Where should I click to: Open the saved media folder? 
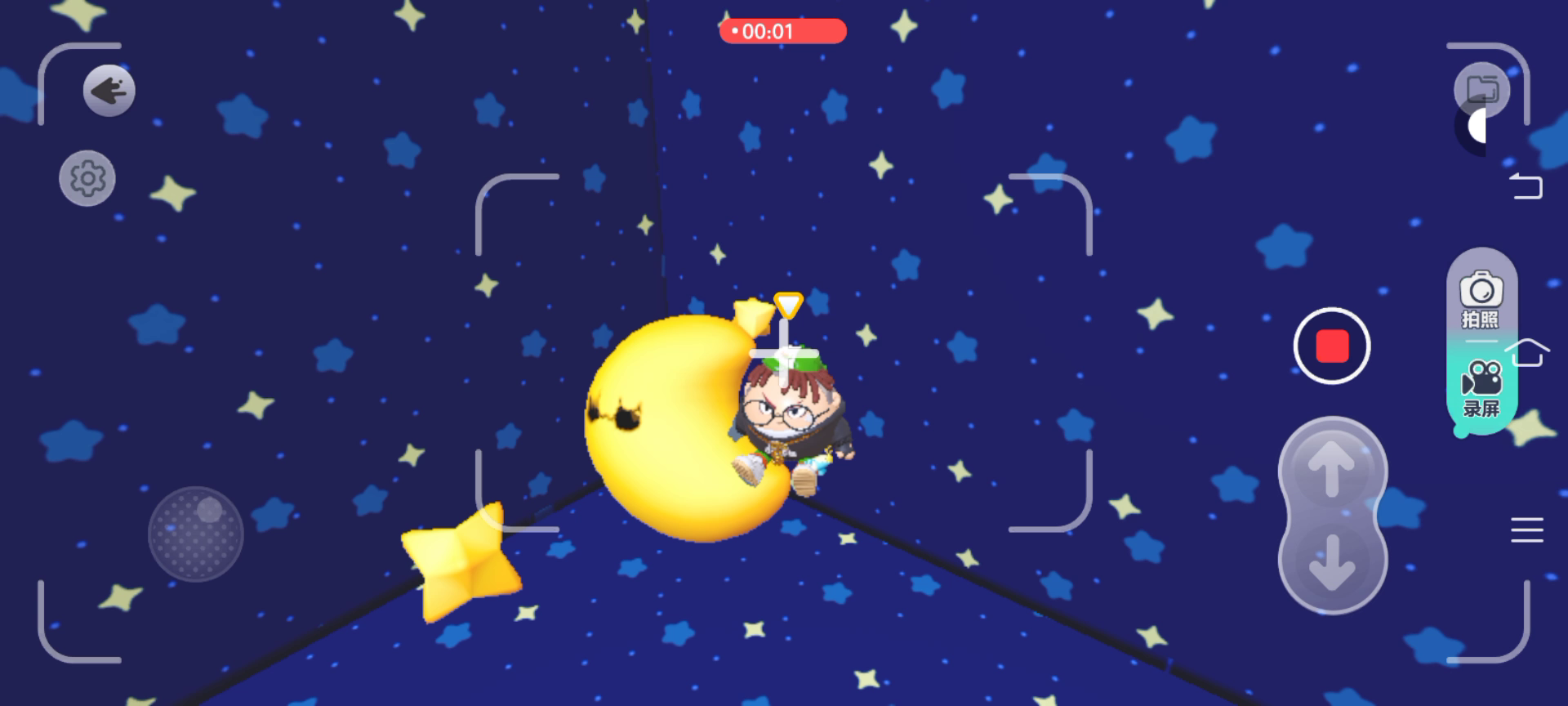(1482, 88)
